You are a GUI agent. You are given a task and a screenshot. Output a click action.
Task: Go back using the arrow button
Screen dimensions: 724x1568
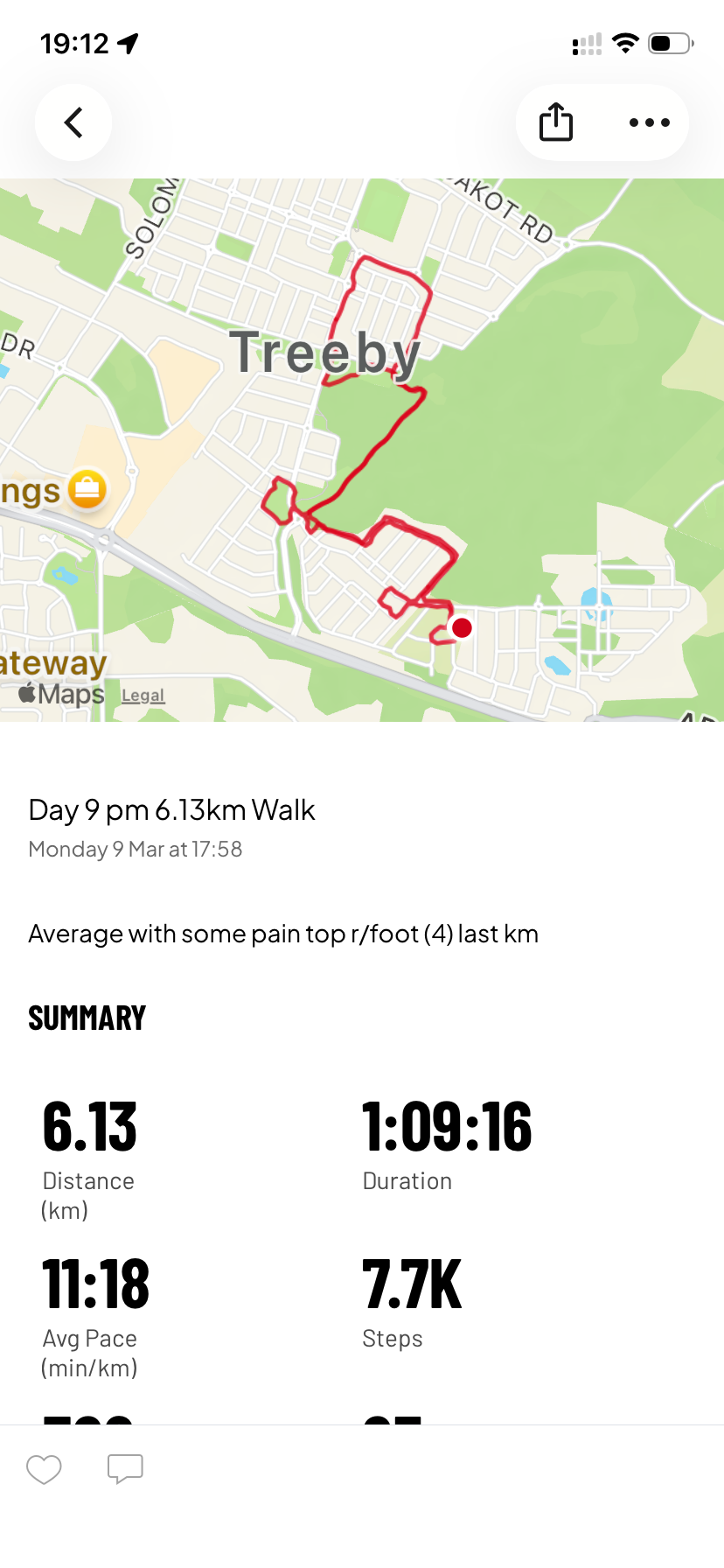click(73, 122)
